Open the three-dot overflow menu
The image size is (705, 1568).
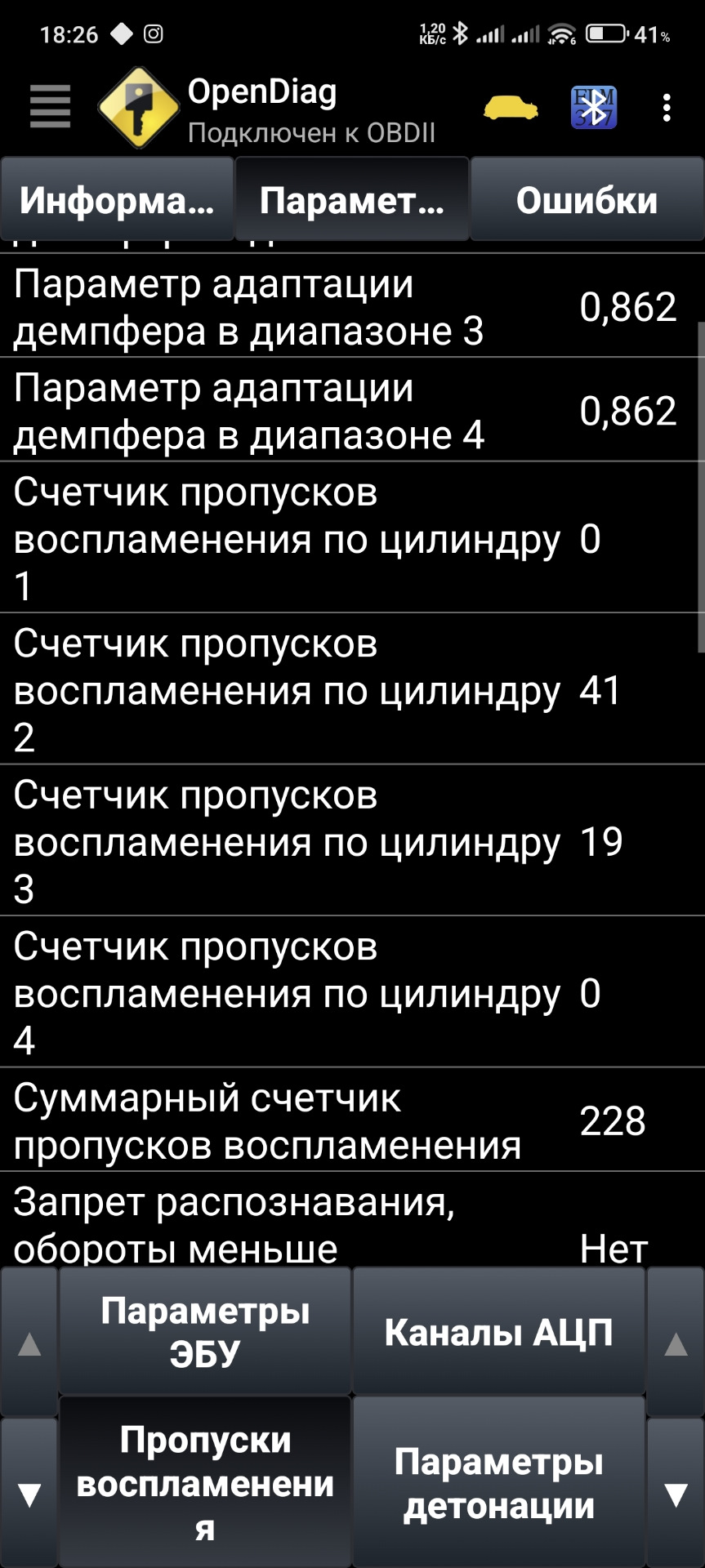(x=667, y=108)
